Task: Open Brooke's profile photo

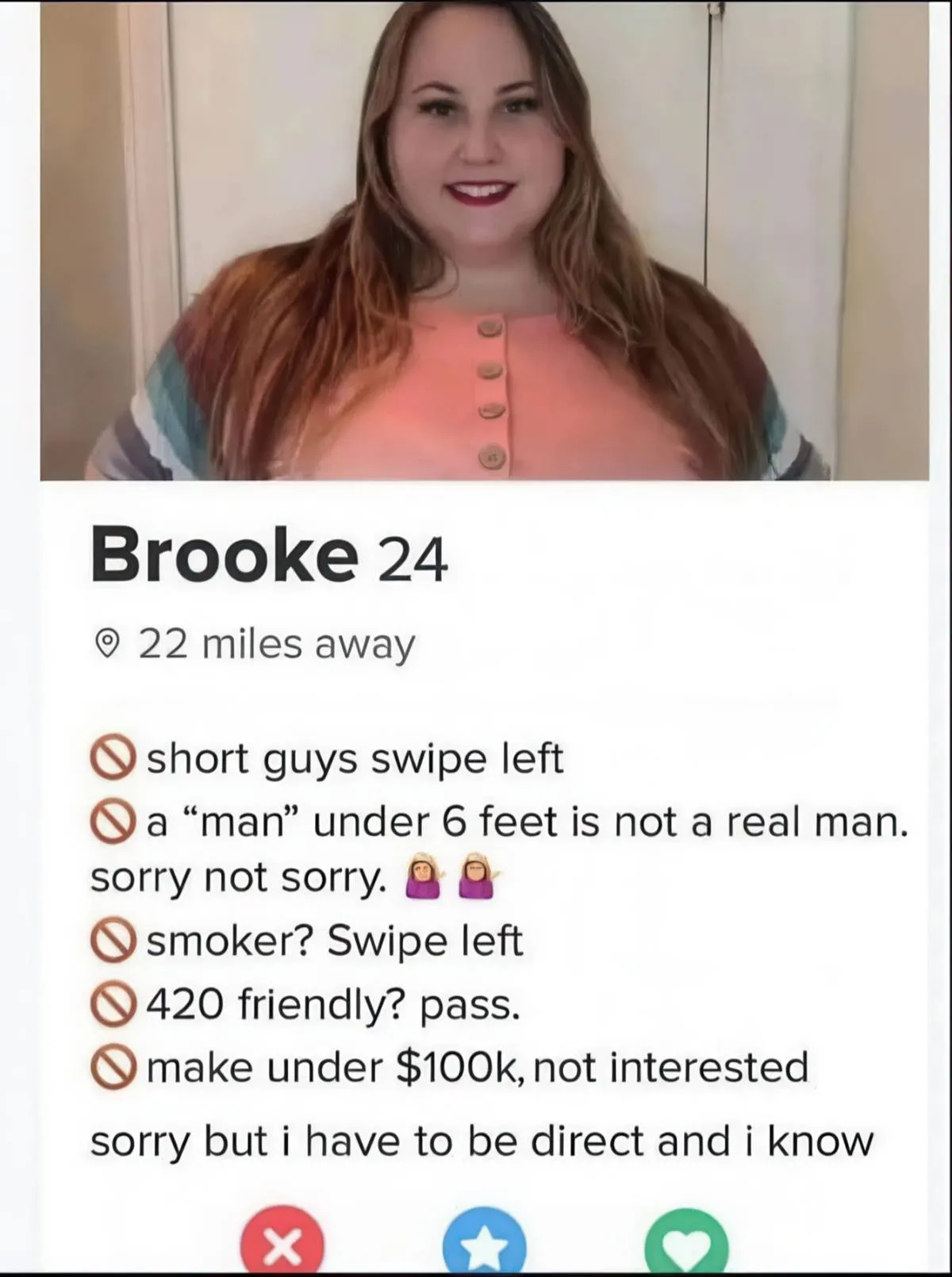Action: click(484, 238)
